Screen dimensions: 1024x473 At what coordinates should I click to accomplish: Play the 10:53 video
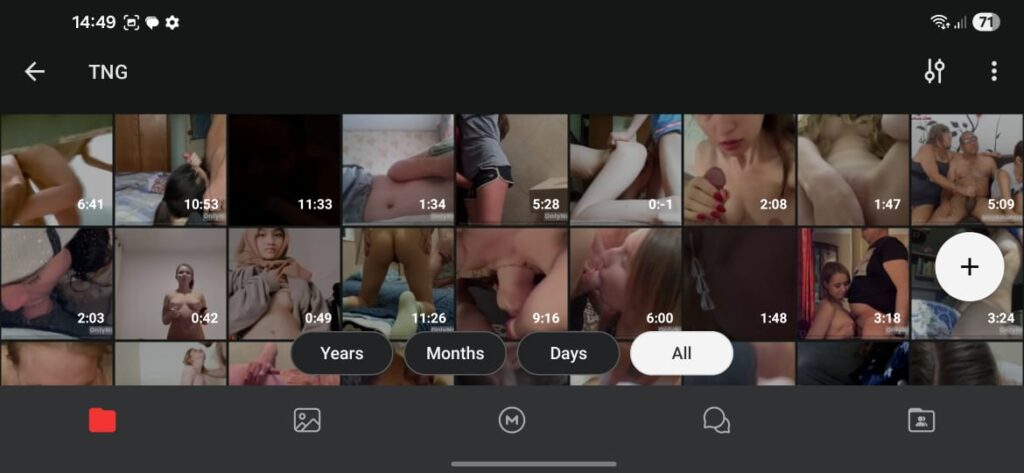[170, 170]
